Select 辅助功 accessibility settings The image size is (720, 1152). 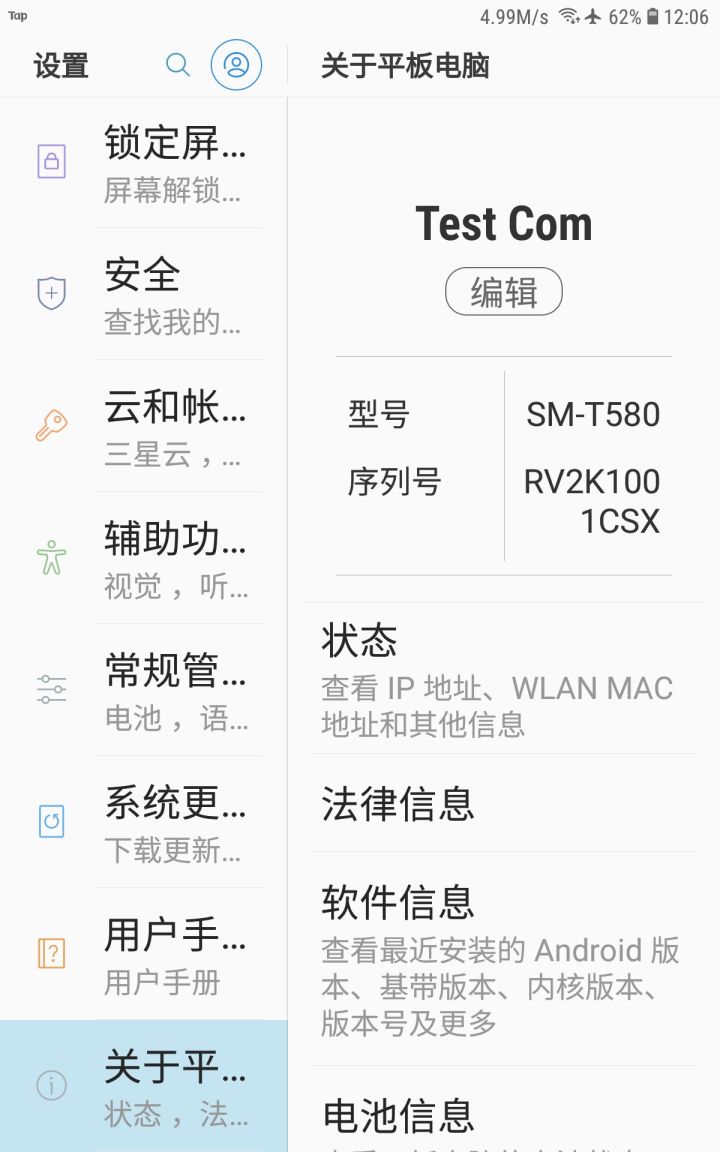[144, 557]
